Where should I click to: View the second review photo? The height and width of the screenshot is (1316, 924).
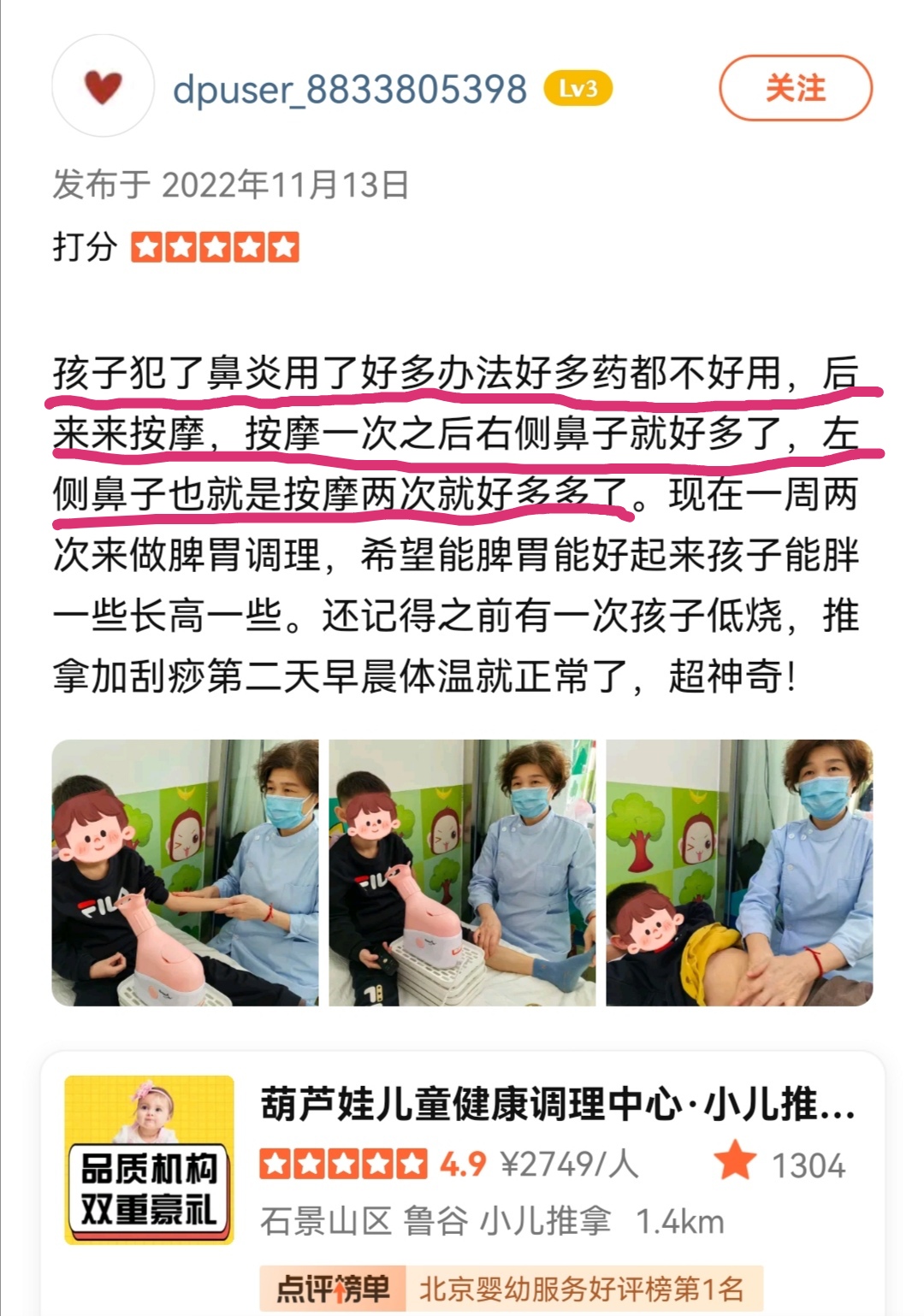tap(462, 872)
